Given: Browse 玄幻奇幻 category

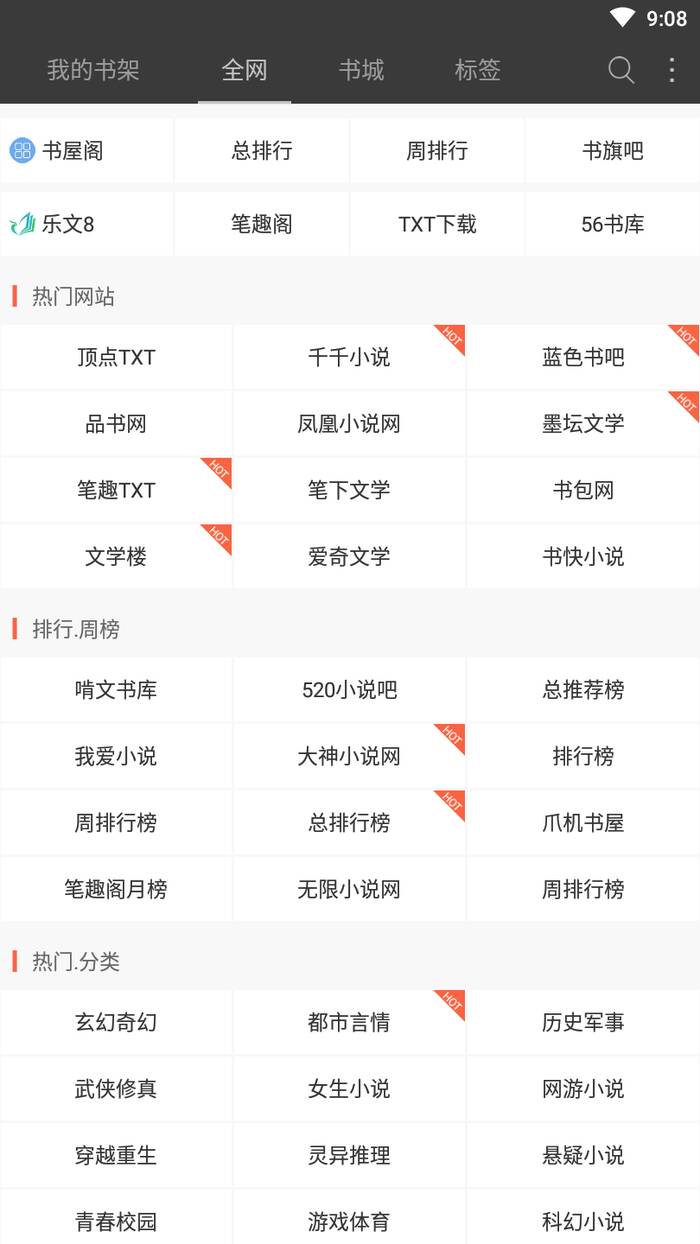Looking at the screenshot, I should coord(116,1022).
